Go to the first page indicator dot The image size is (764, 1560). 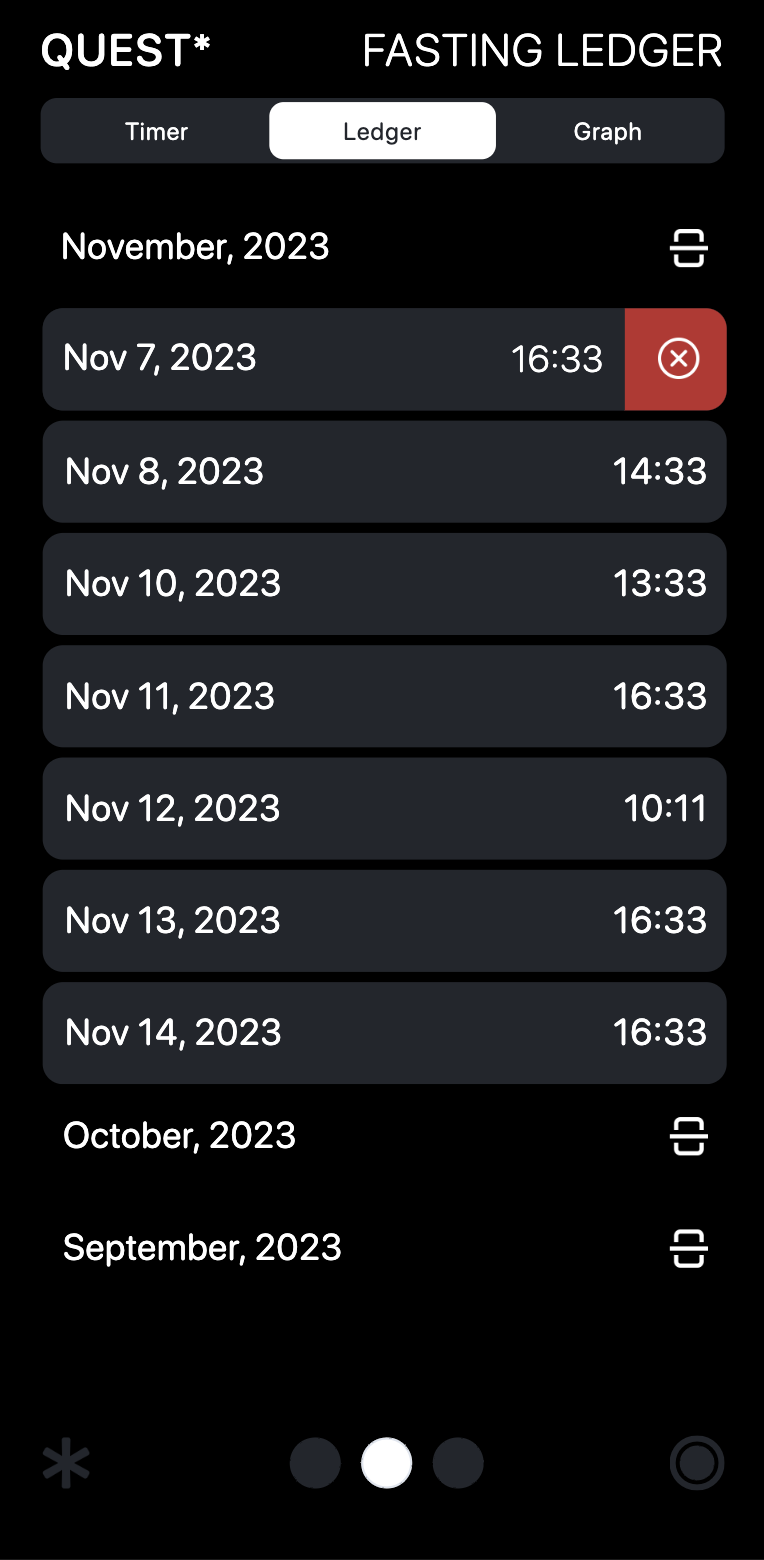point(315,1463)
